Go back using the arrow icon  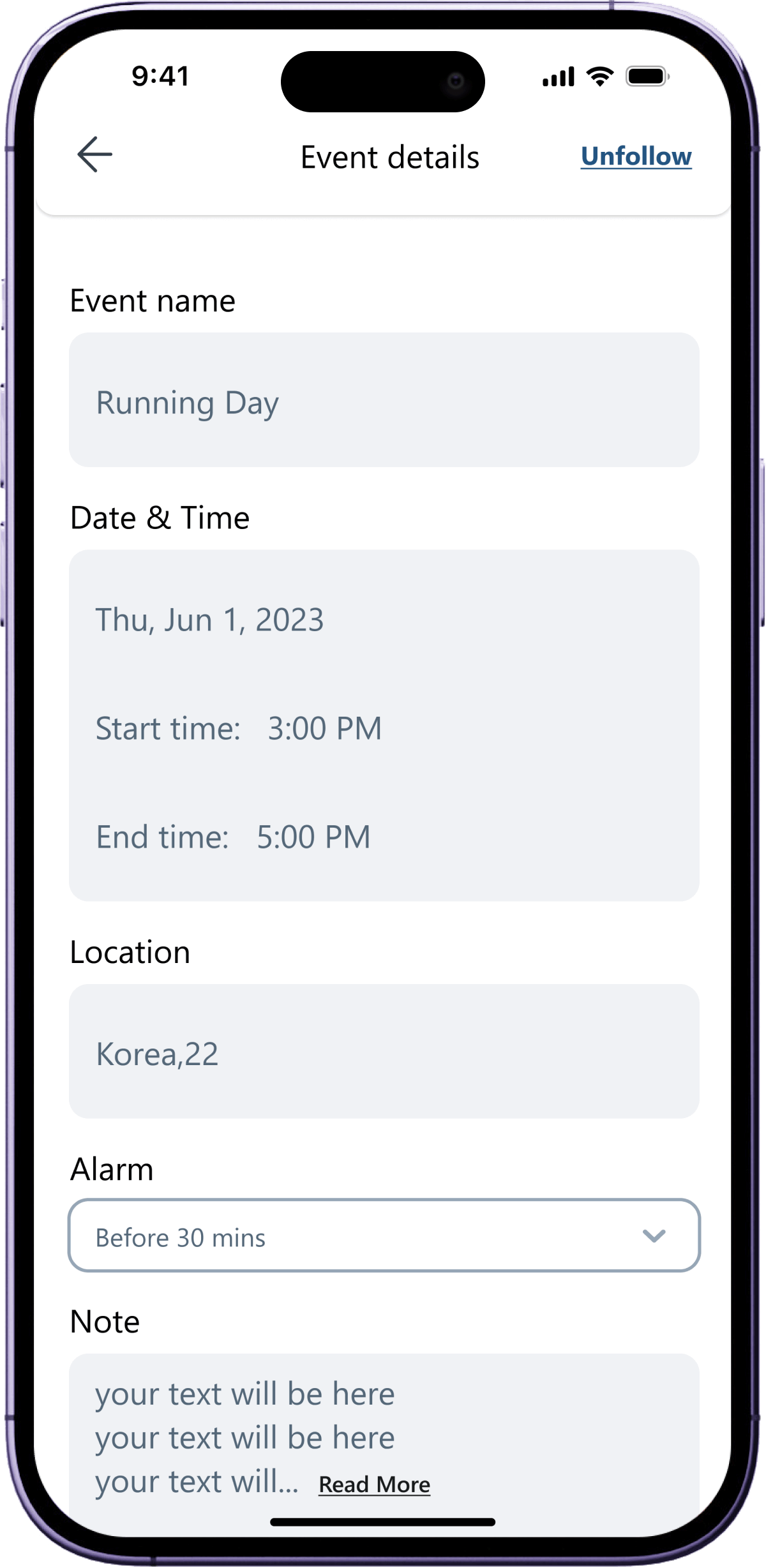tap(94, 154)
